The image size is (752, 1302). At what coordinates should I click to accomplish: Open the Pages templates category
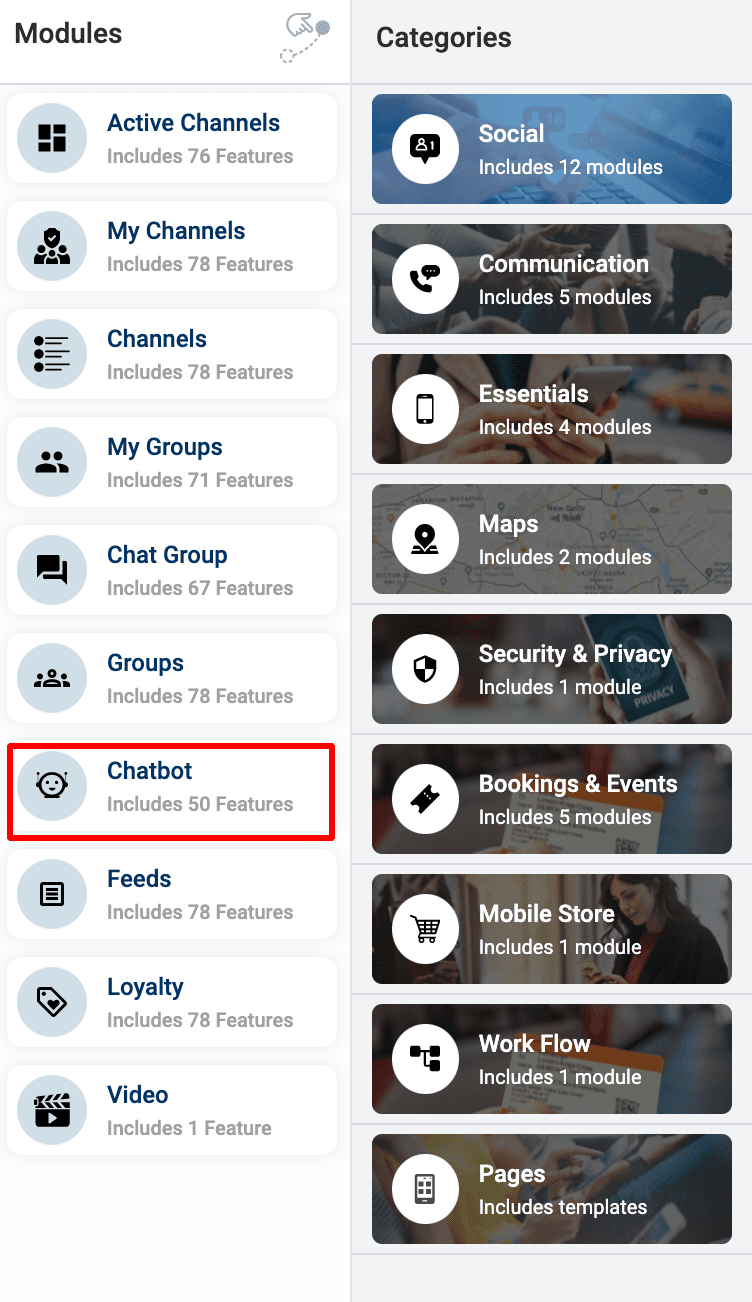(551, 1189)
